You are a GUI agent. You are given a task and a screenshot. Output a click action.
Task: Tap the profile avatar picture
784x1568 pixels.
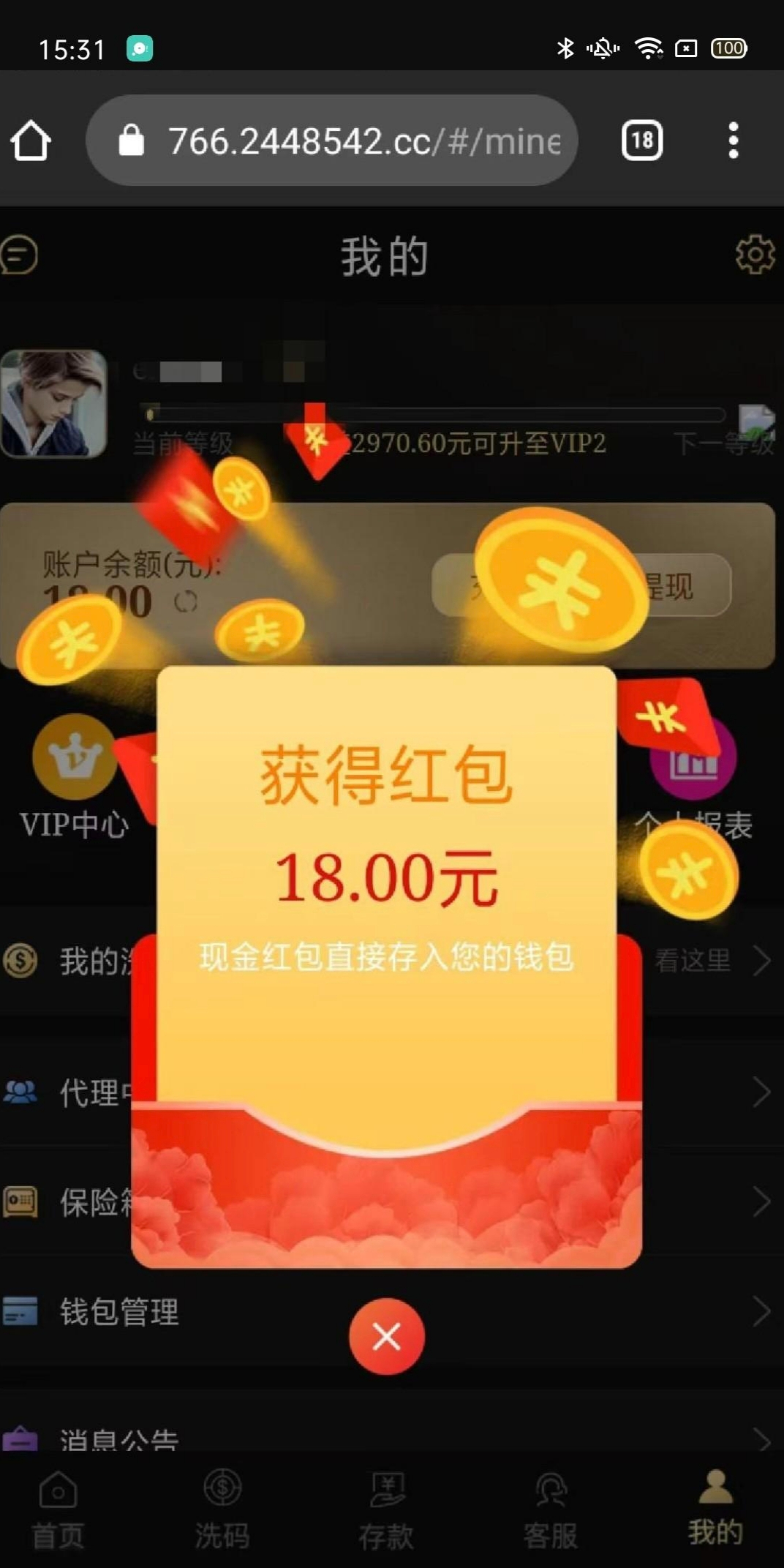coord(53,403)
